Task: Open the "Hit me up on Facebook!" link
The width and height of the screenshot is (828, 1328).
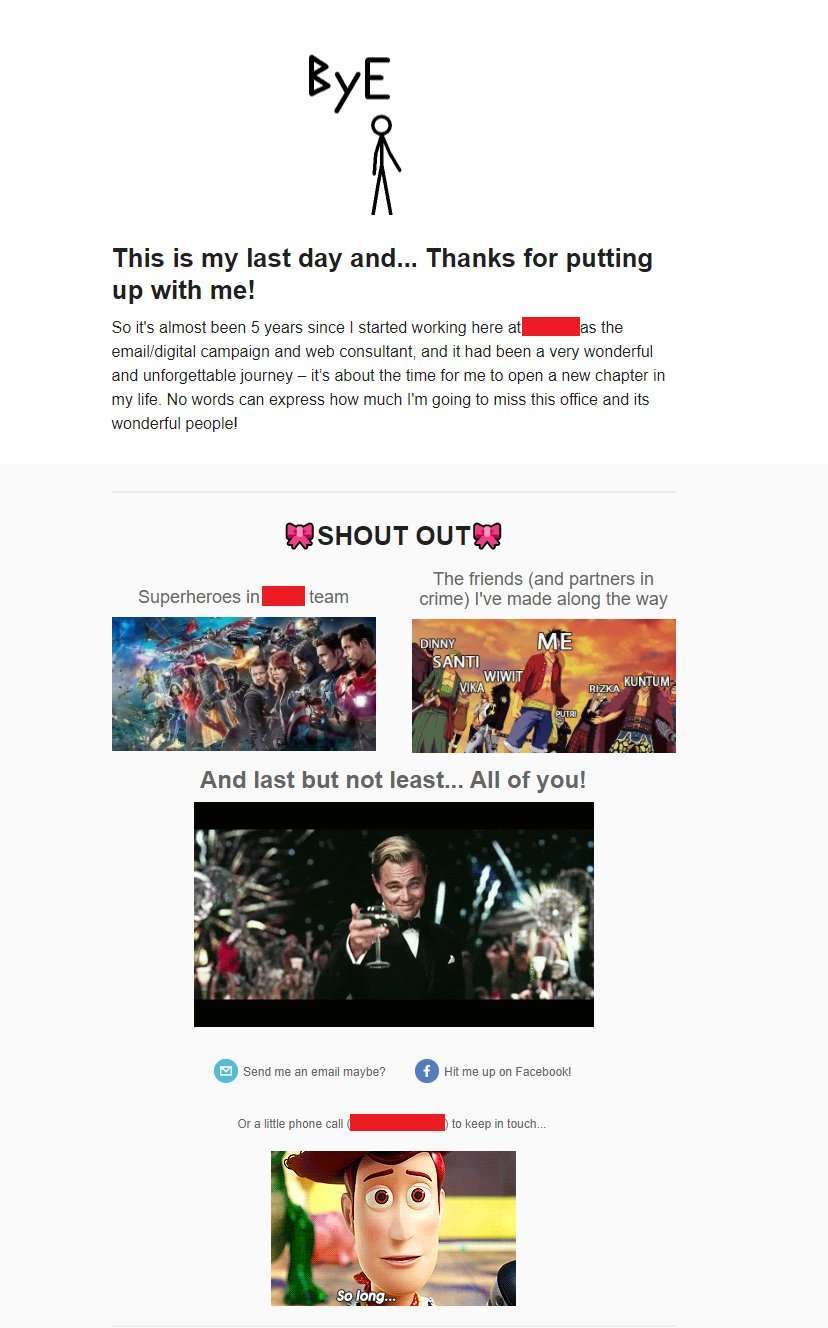Action: 507,1071
